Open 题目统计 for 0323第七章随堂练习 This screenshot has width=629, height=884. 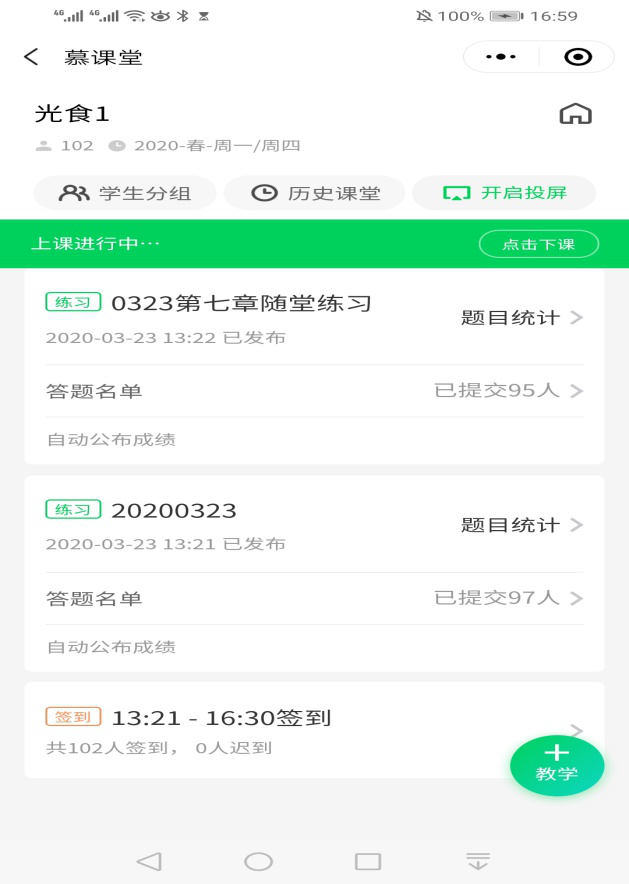pos(521,318)
